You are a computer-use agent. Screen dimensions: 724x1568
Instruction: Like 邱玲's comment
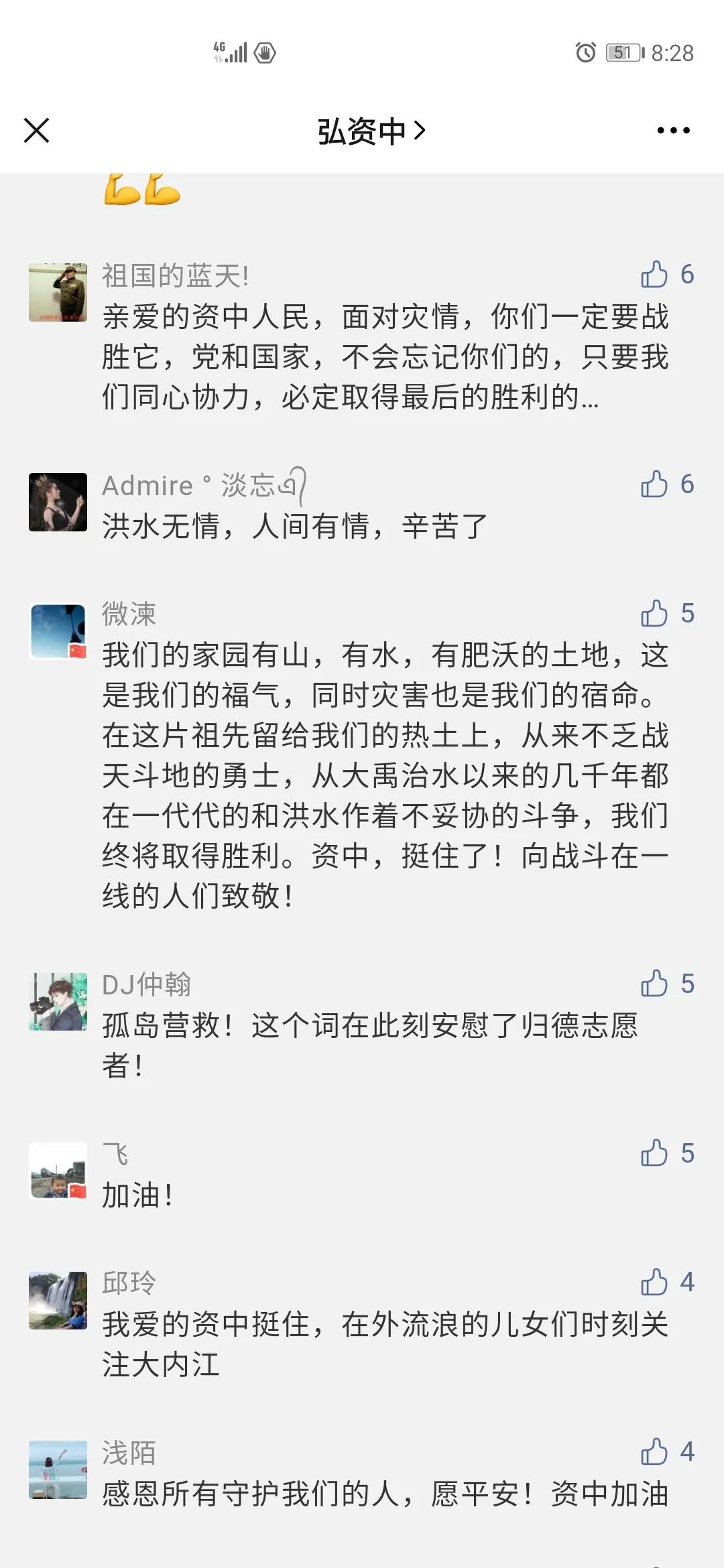[x=654, y=1283]
